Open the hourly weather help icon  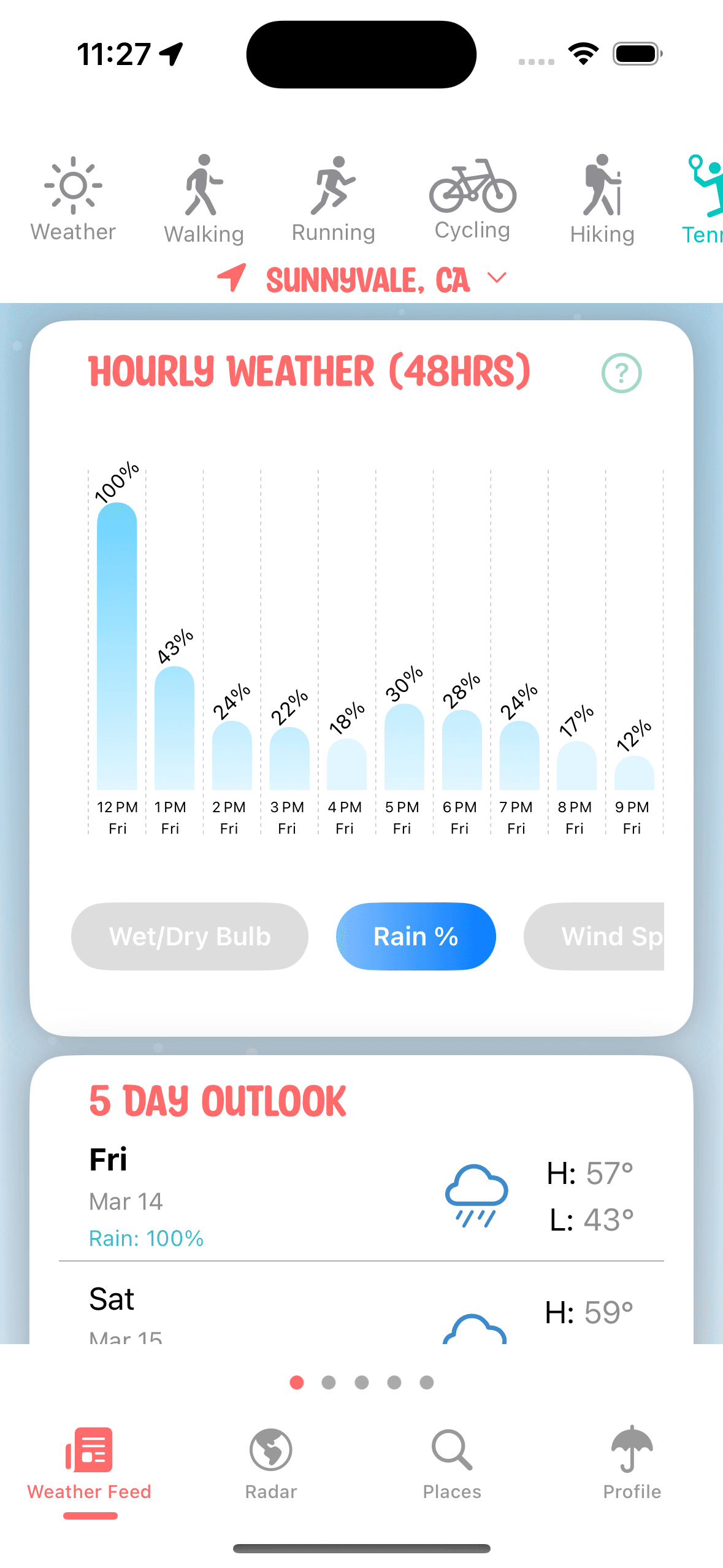tap(621, 373)
